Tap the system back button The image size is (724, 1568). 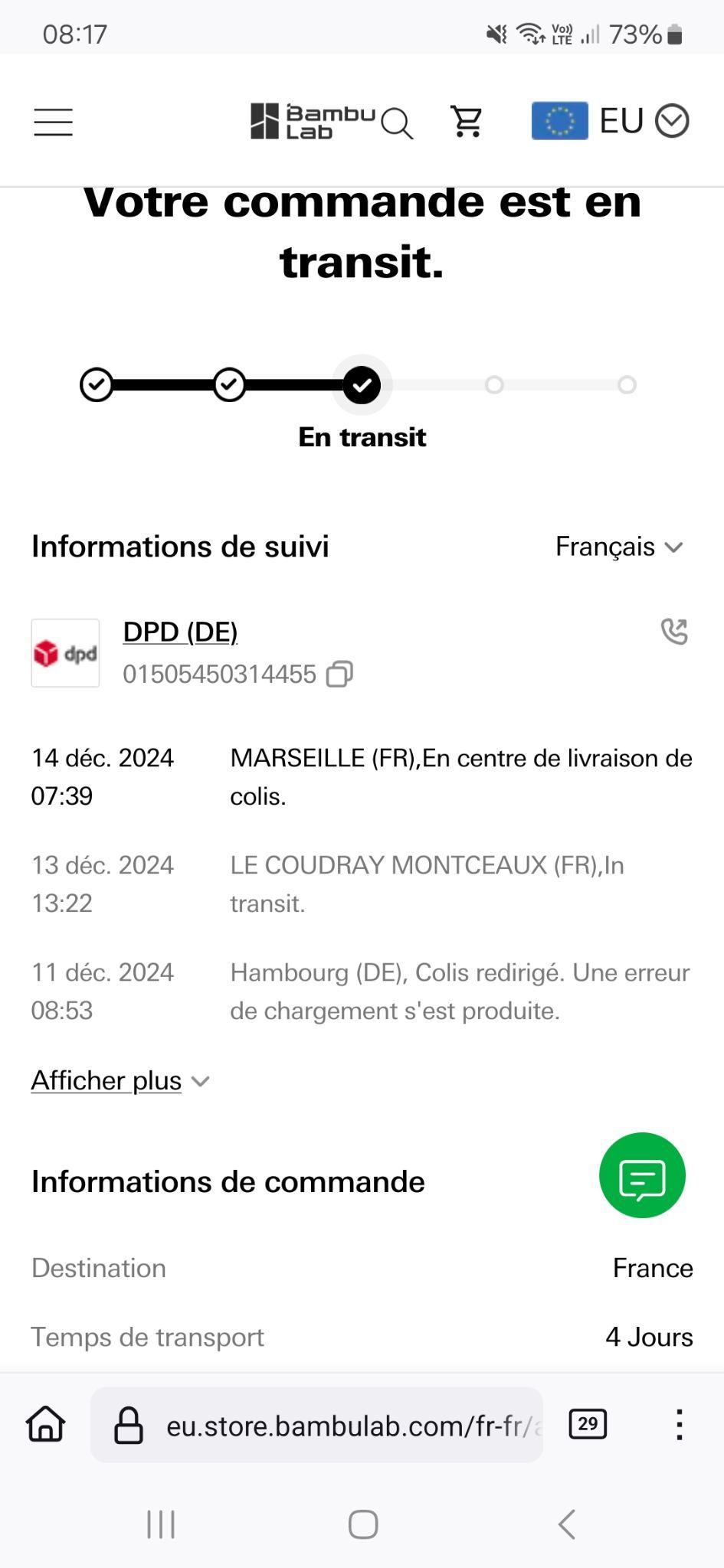pyautogui.click(x=567, y=1524)
